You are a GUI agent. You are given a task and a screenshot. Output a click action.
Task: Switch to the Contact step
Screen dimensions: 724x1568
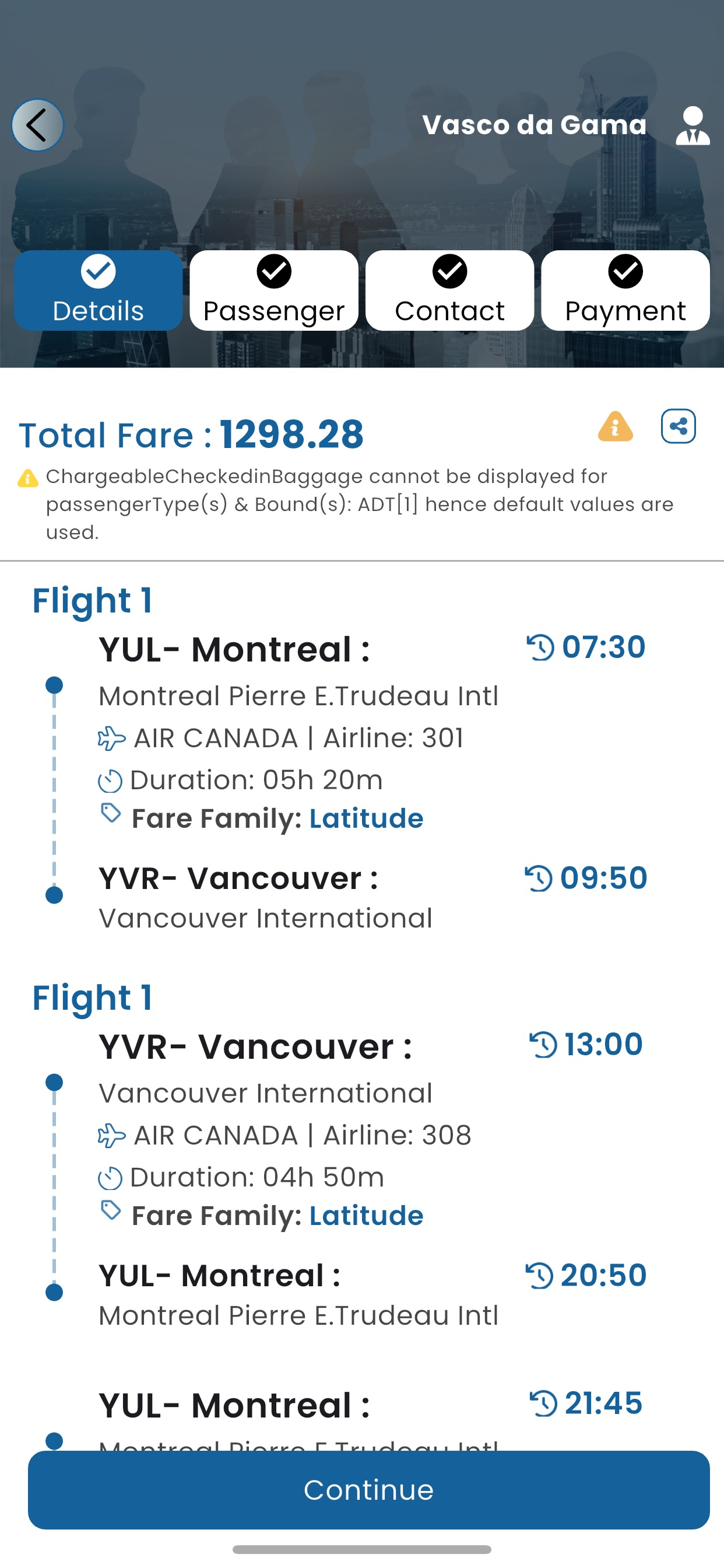(x=449, y=290)
